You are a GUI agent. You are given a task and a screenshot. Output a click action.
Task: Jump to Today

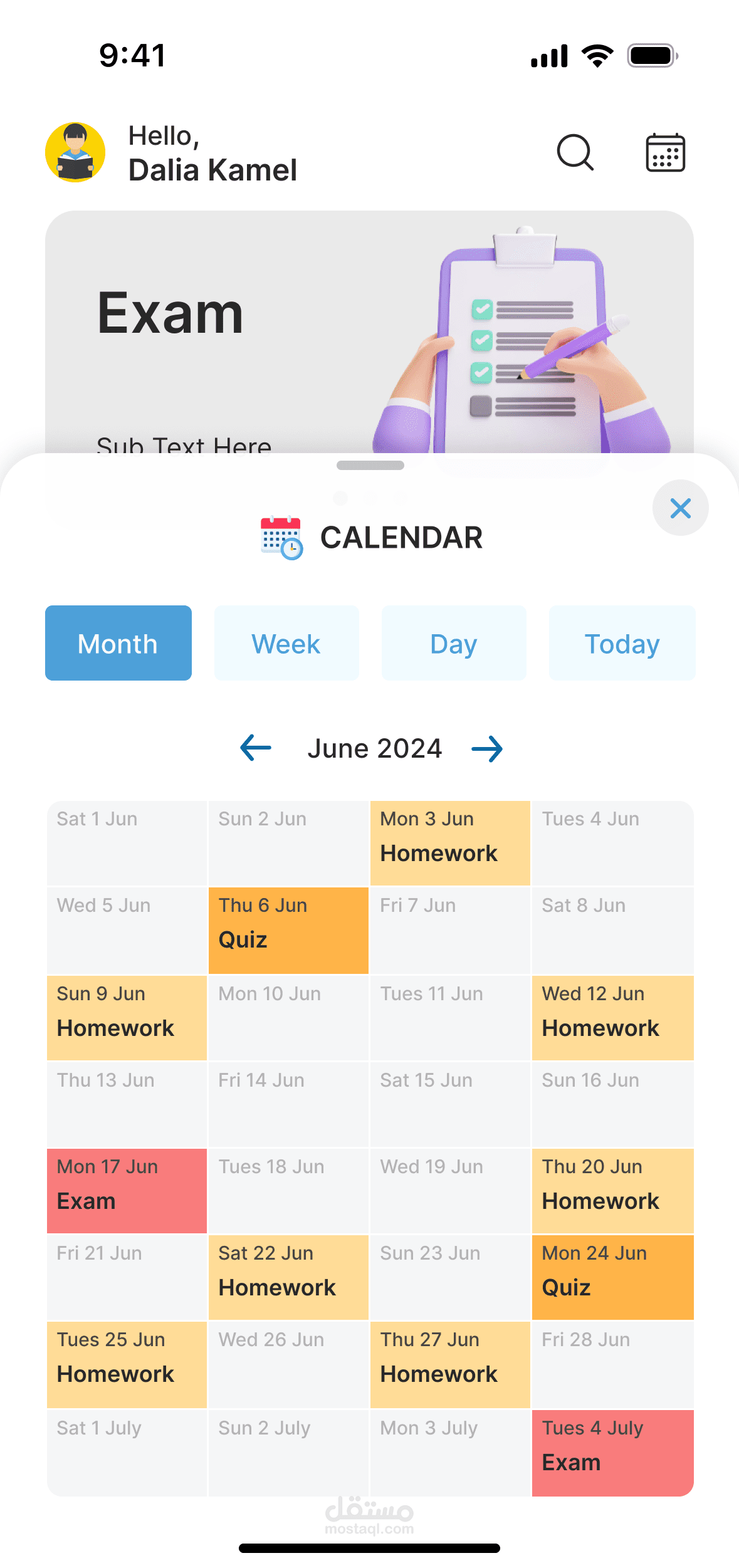622,643
